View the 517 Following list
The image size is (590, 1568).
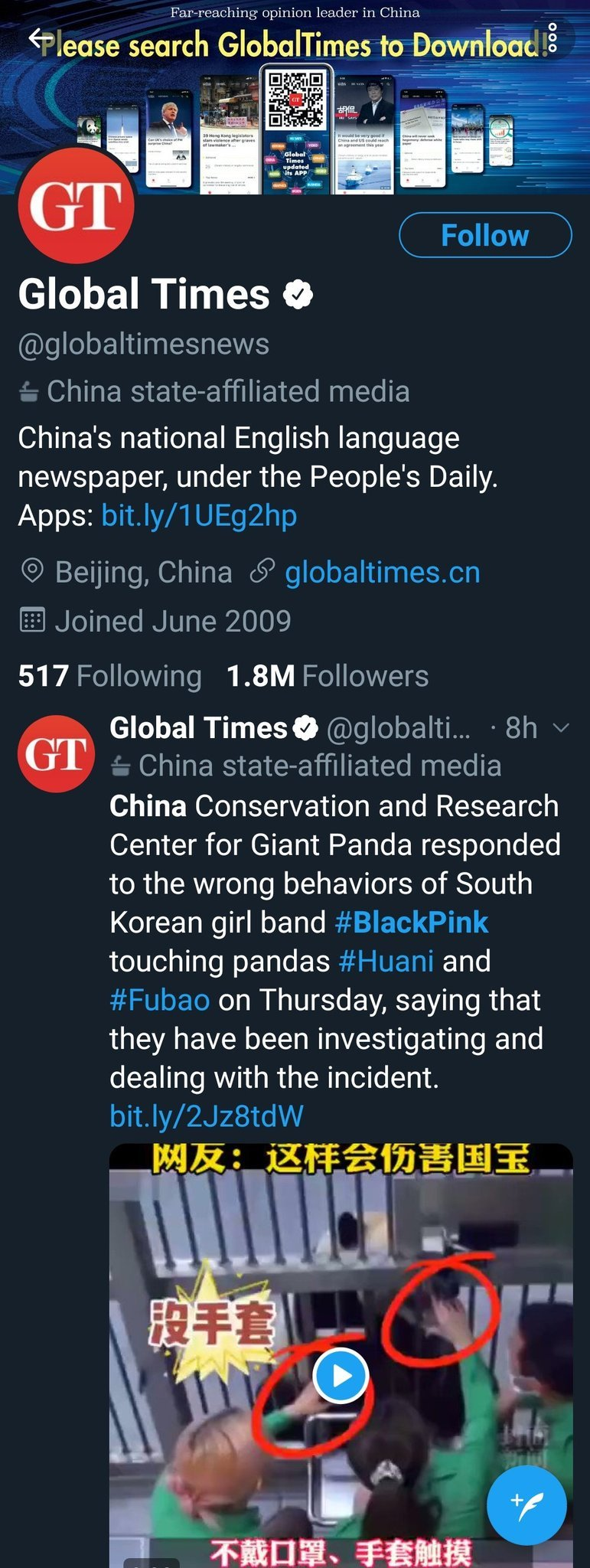tap(109, 676)
